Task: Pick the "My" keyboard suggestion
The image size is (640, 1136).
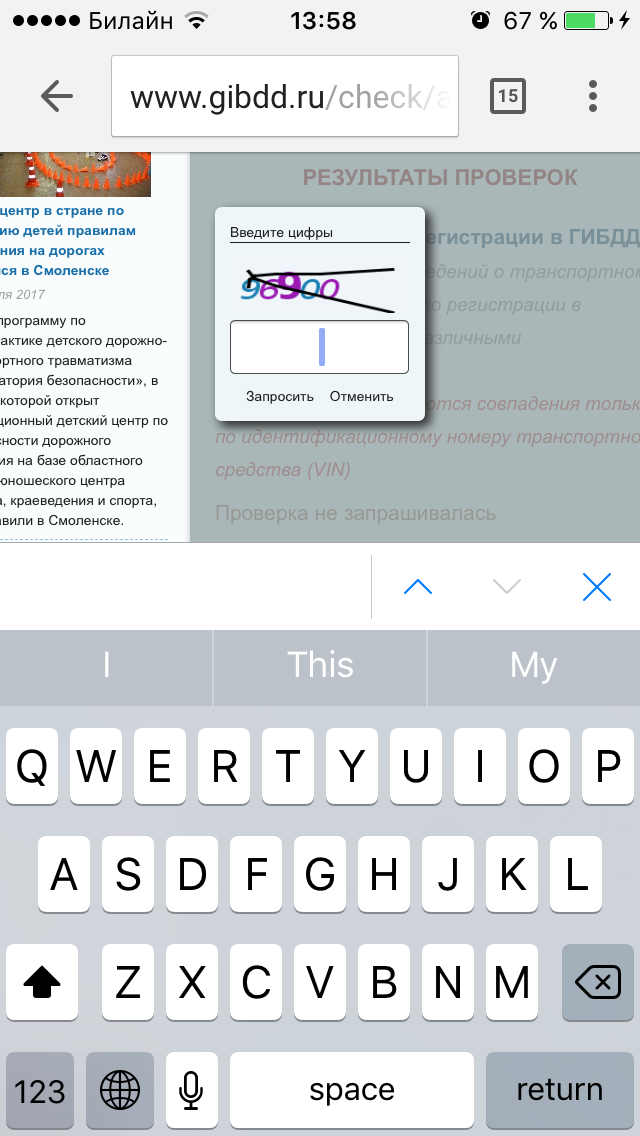Action: click(533, 665)
